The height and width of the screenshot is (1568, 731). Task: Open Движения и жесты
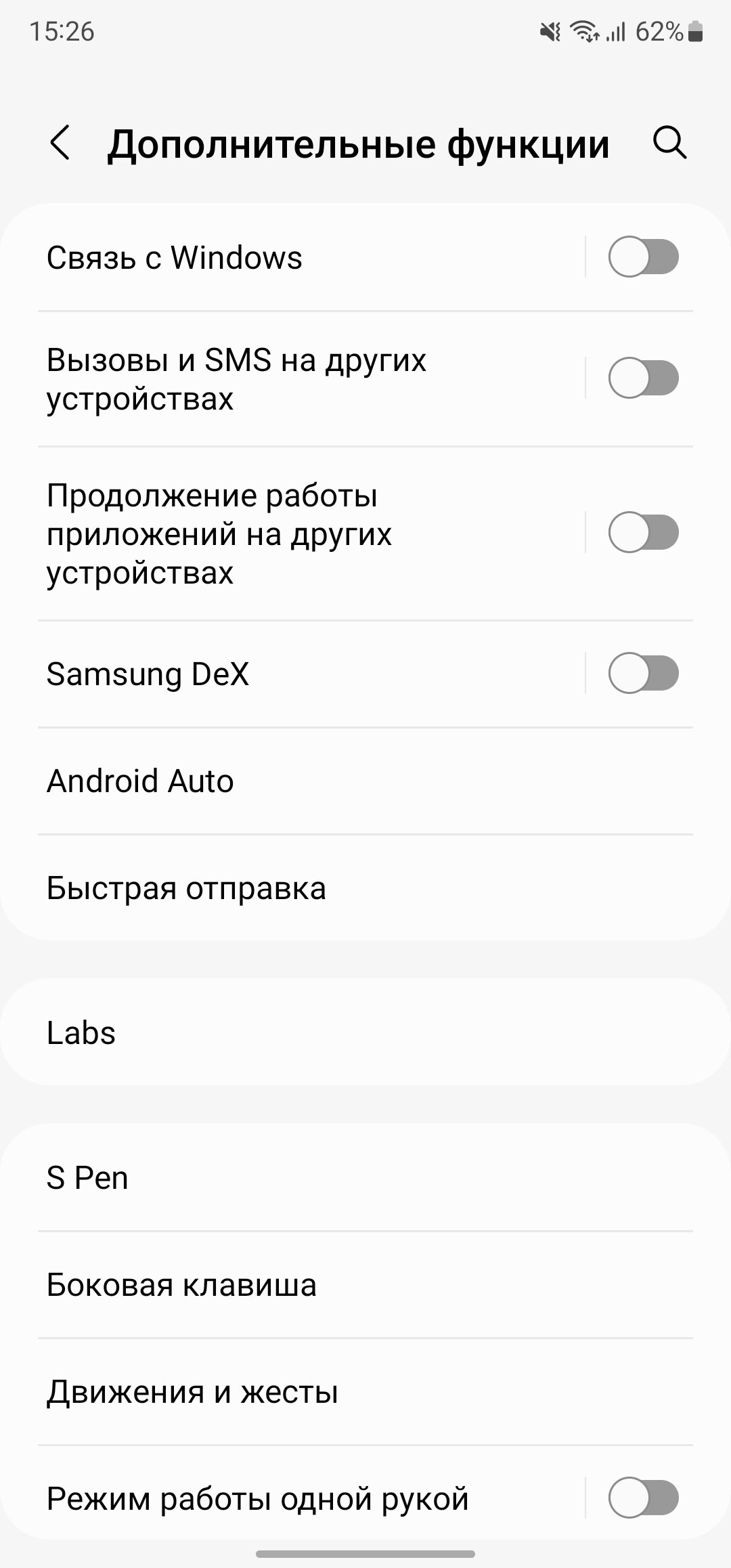click(x=365, y=1391)
